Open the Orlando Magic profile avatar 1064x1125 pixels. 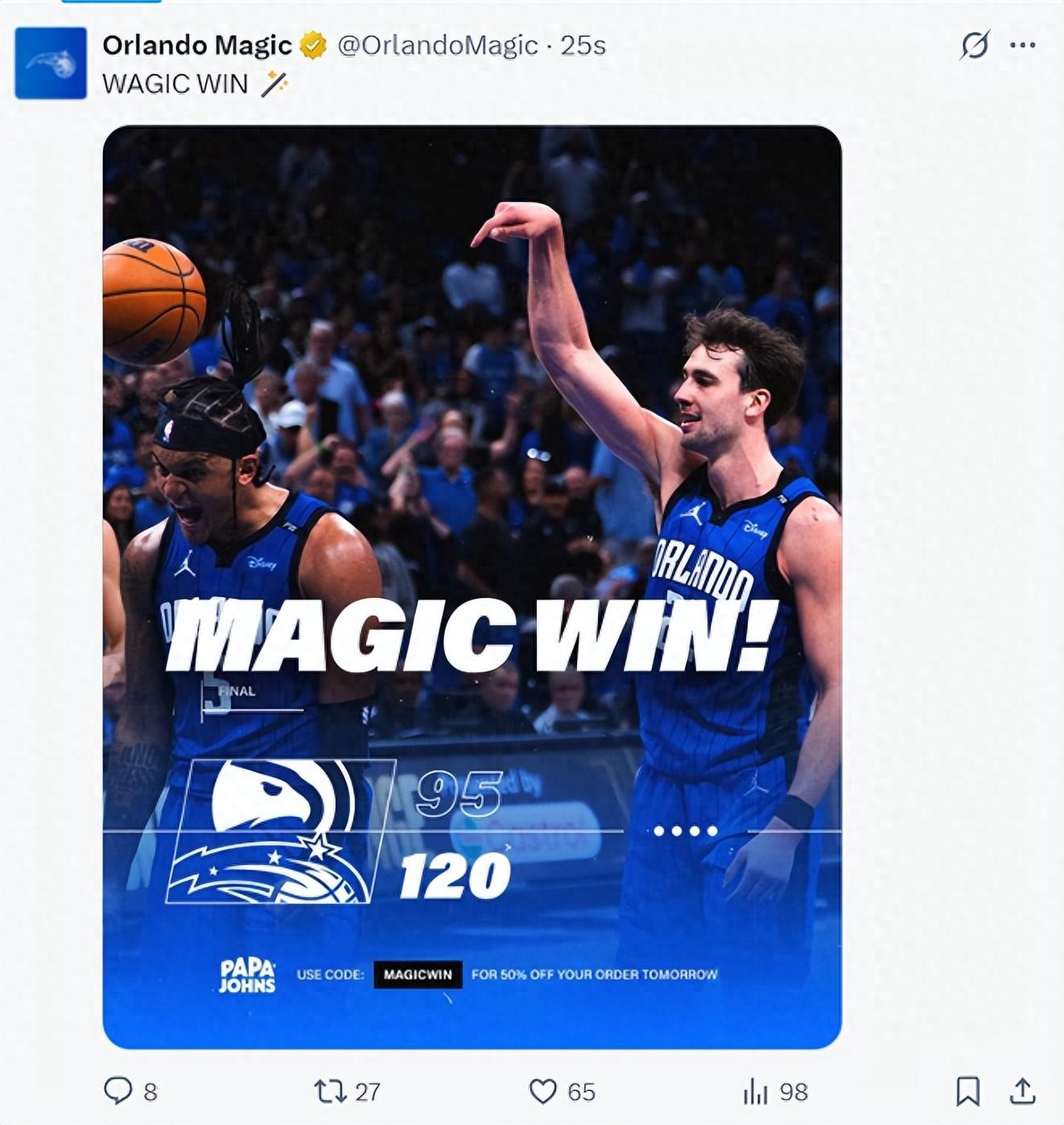[51, 63]
